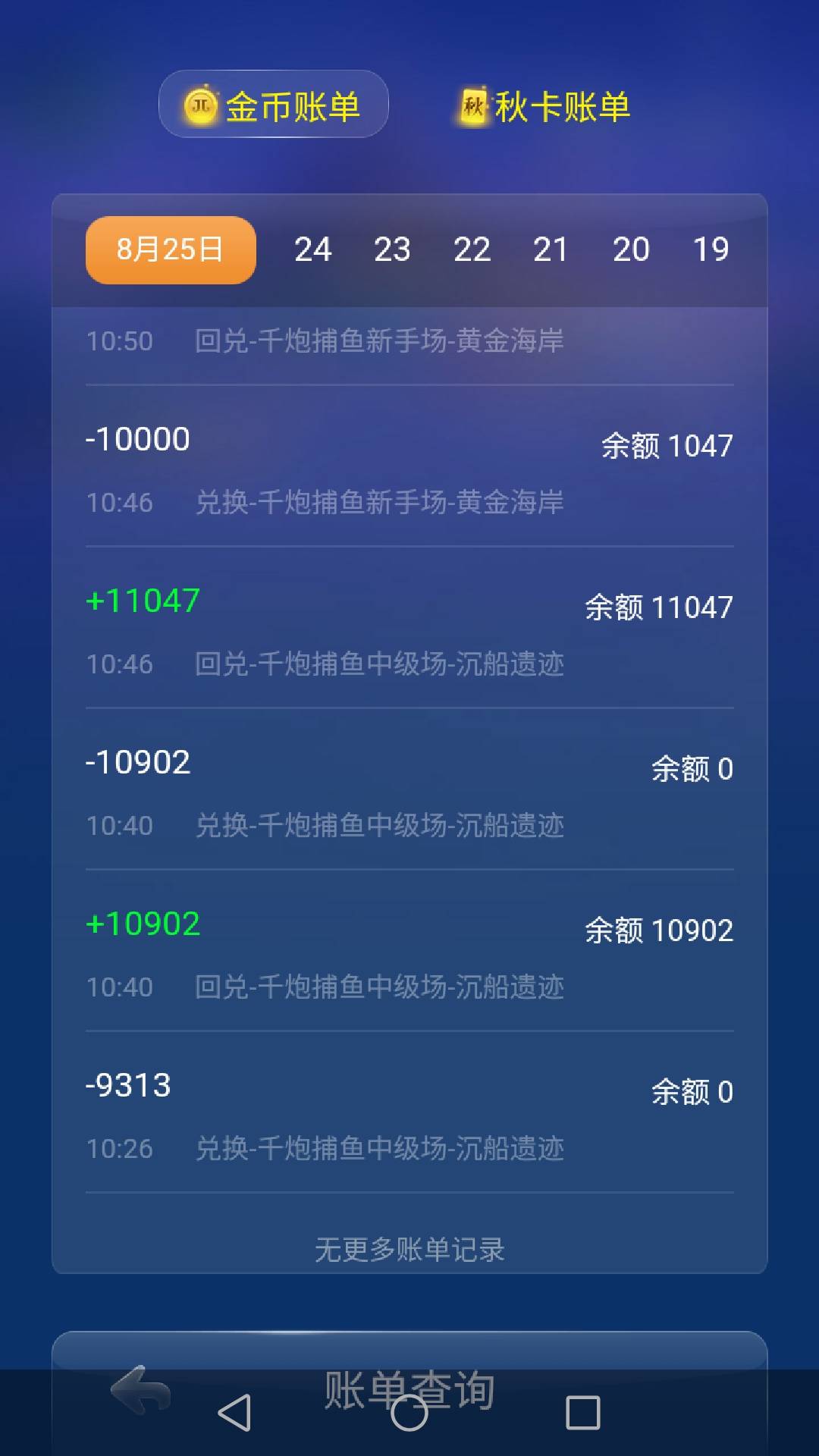819x1456 pixels.
Task: View bills for date 23
Action: click(x=393, y=249)
